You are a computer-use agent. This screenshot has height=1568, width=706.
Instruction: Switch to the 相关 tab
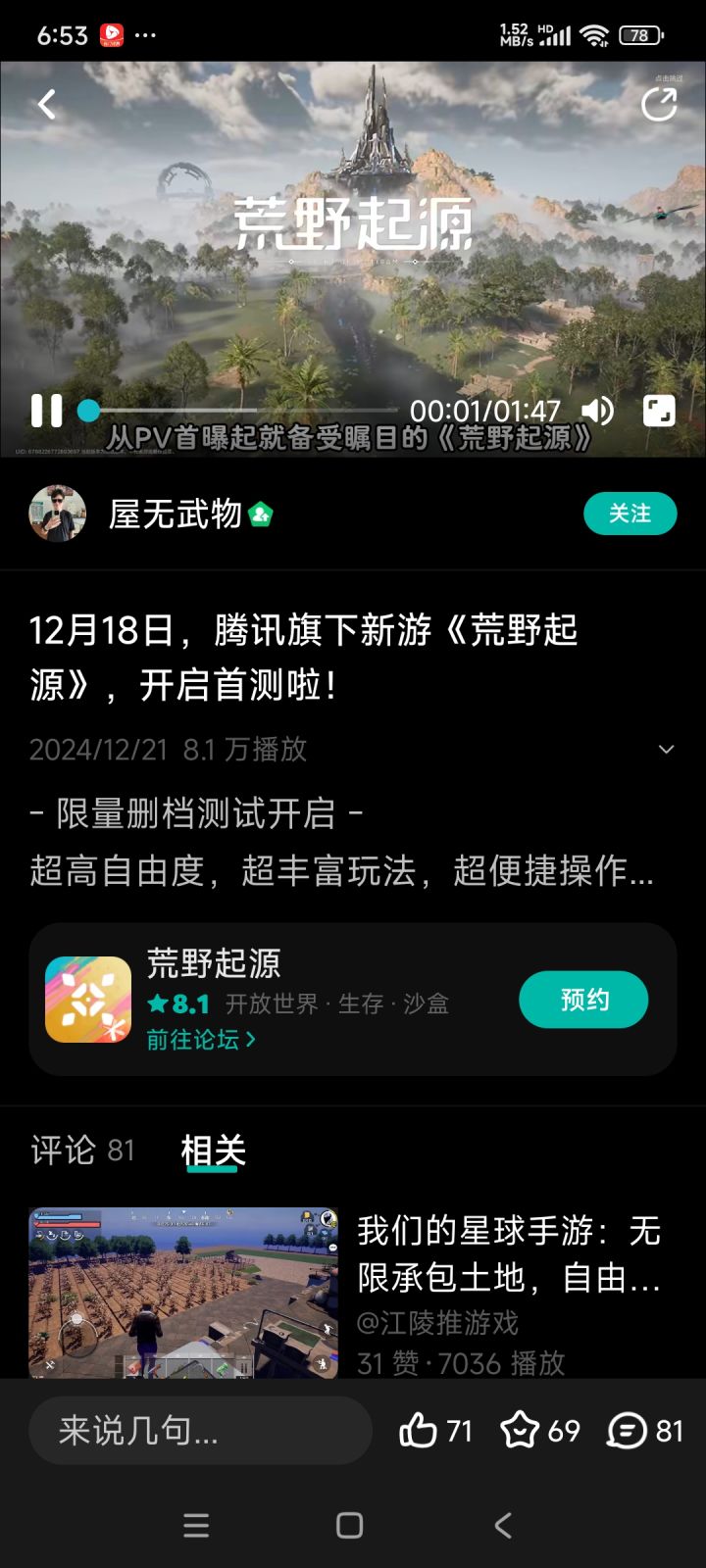click(214, 1151)
